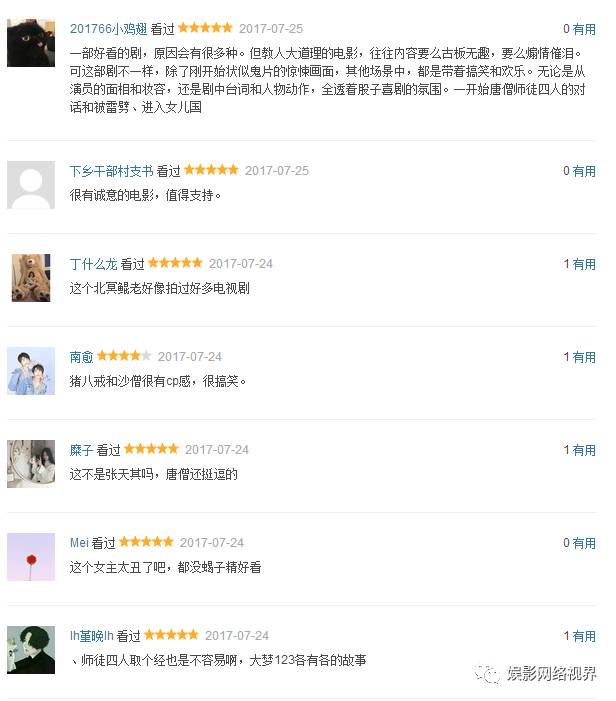Mark Mei's comment as 有用
The width and height of the screenshot is (616, 701).
584,543
